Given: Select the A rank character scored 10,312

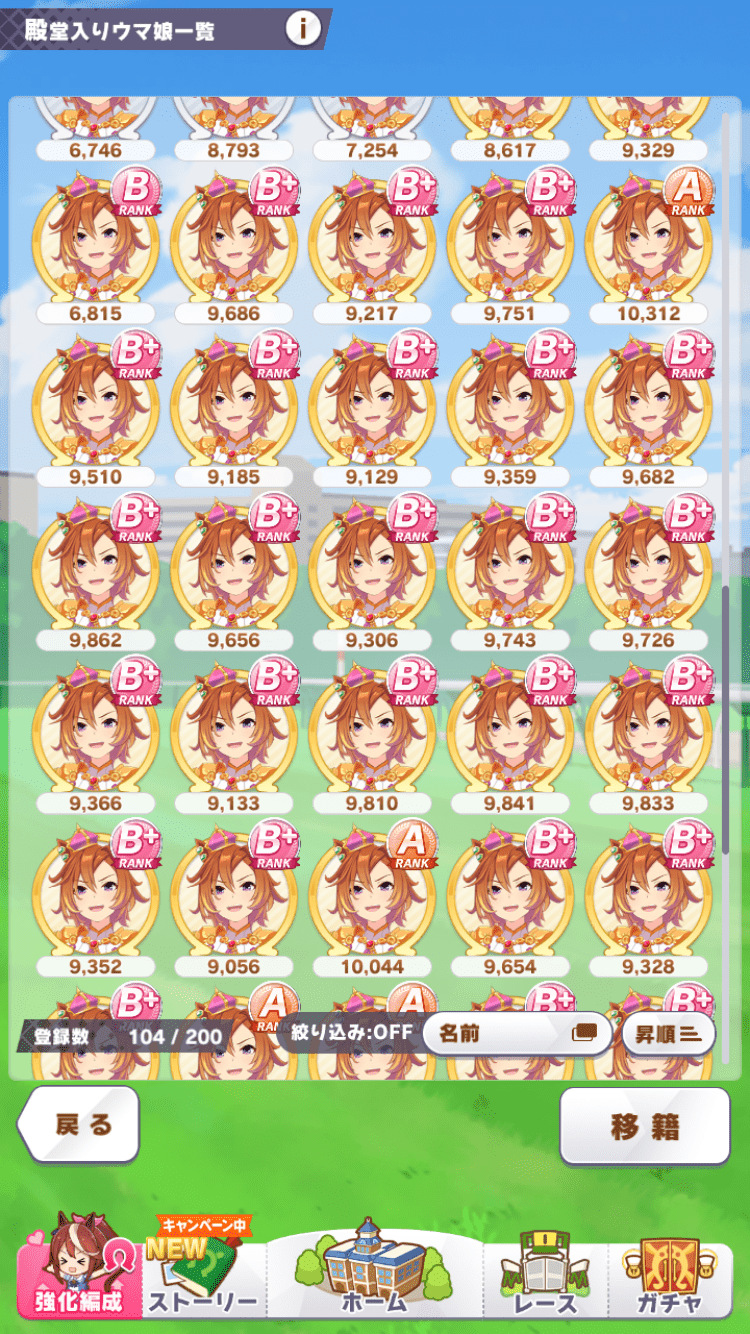Looking at the screenshot, I should 649,246.
